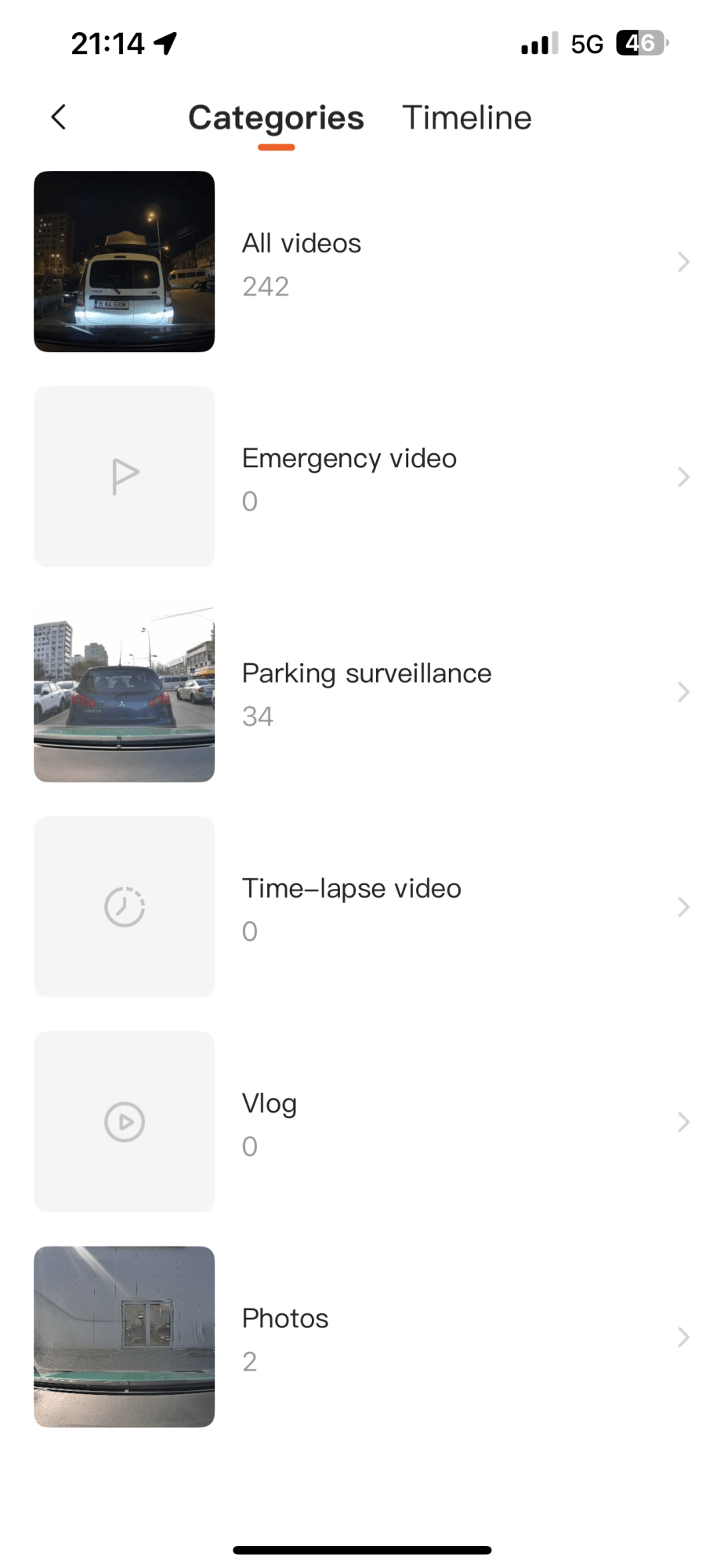The width and height of the screenshot is (724, 1568).
Task: Open the Vlog category
Action: 360,1122
